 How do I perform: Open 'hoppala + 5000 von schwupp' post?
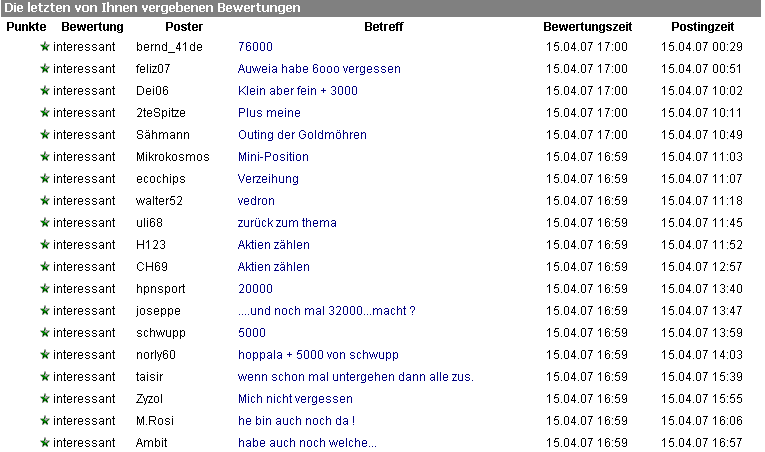click(x=318, y=355)
